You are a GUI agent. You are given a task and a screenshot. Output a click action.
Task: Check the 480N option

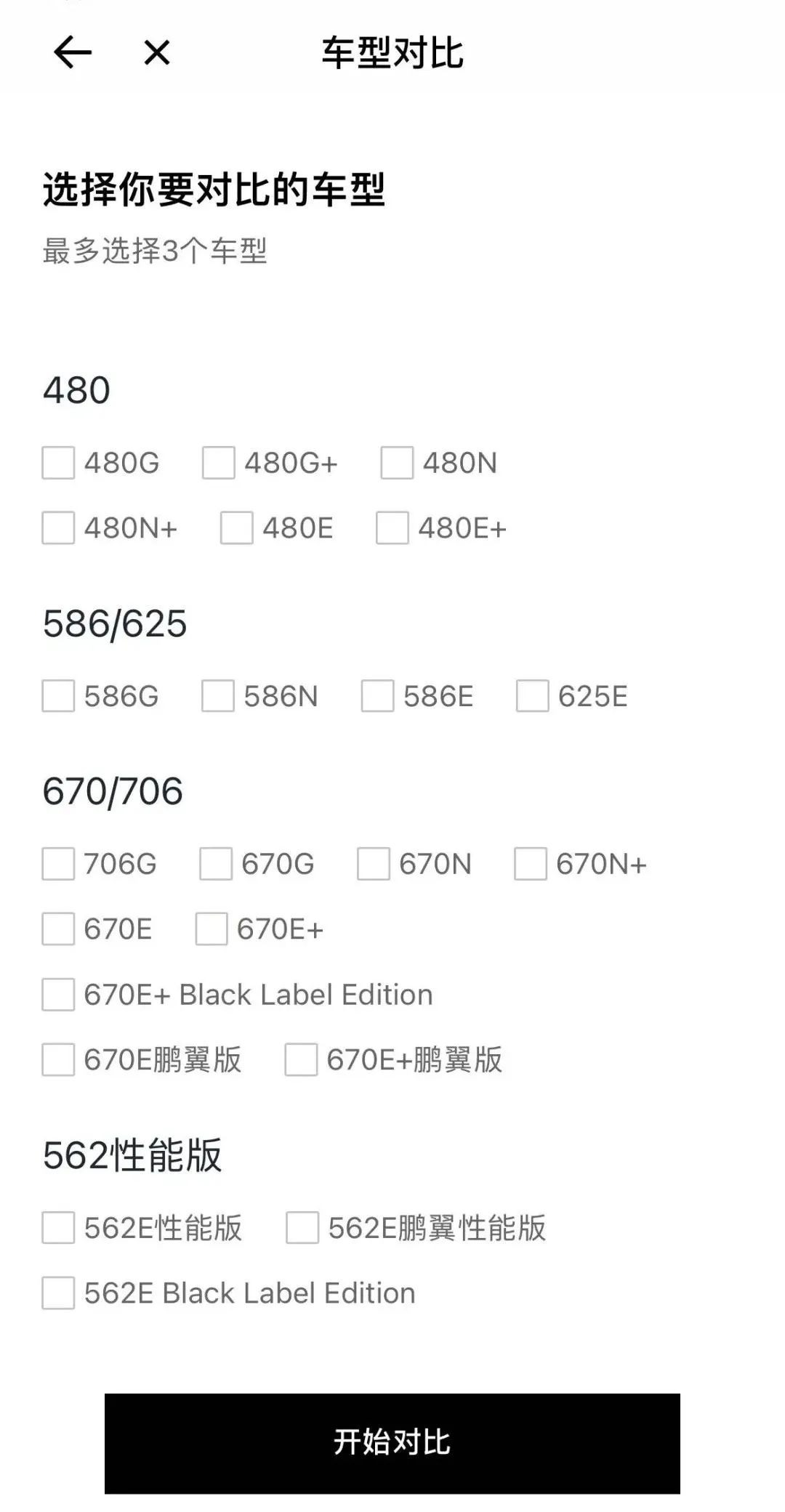click(397, 463)
